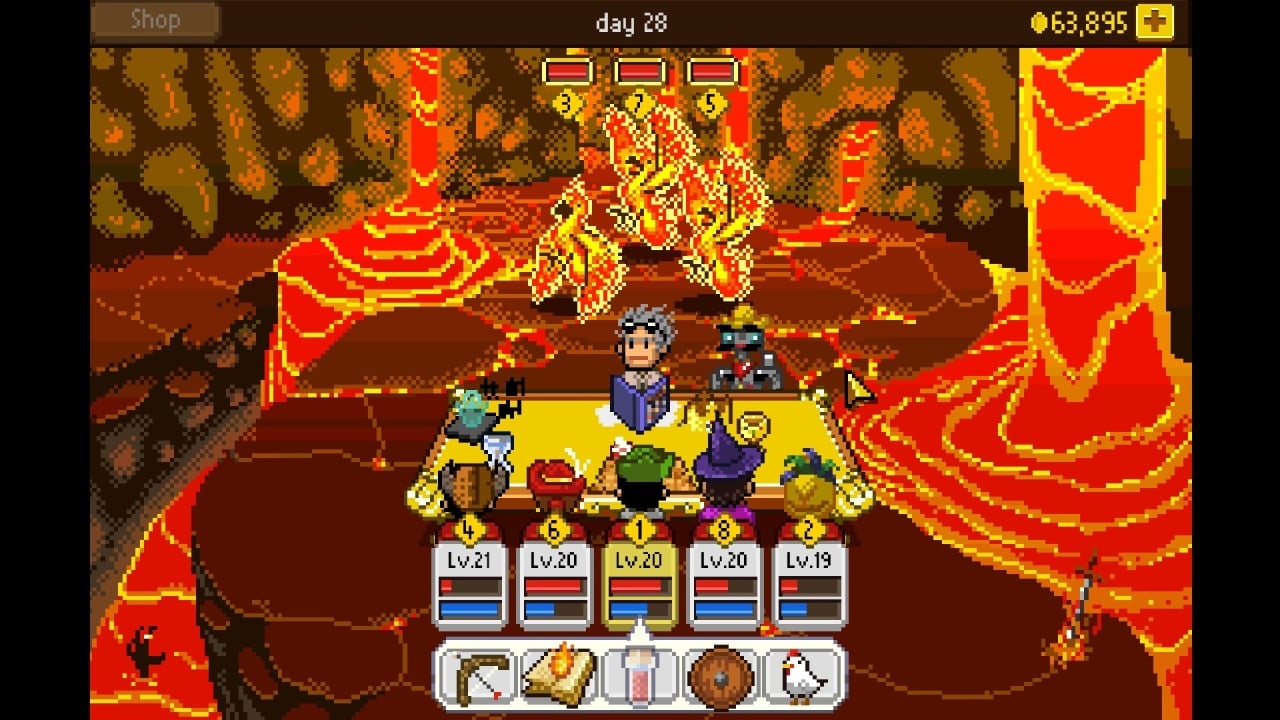This screenshot has height=720, width=1280.
Task: Select the chicken flee action
Action: (x=803, y=677)
